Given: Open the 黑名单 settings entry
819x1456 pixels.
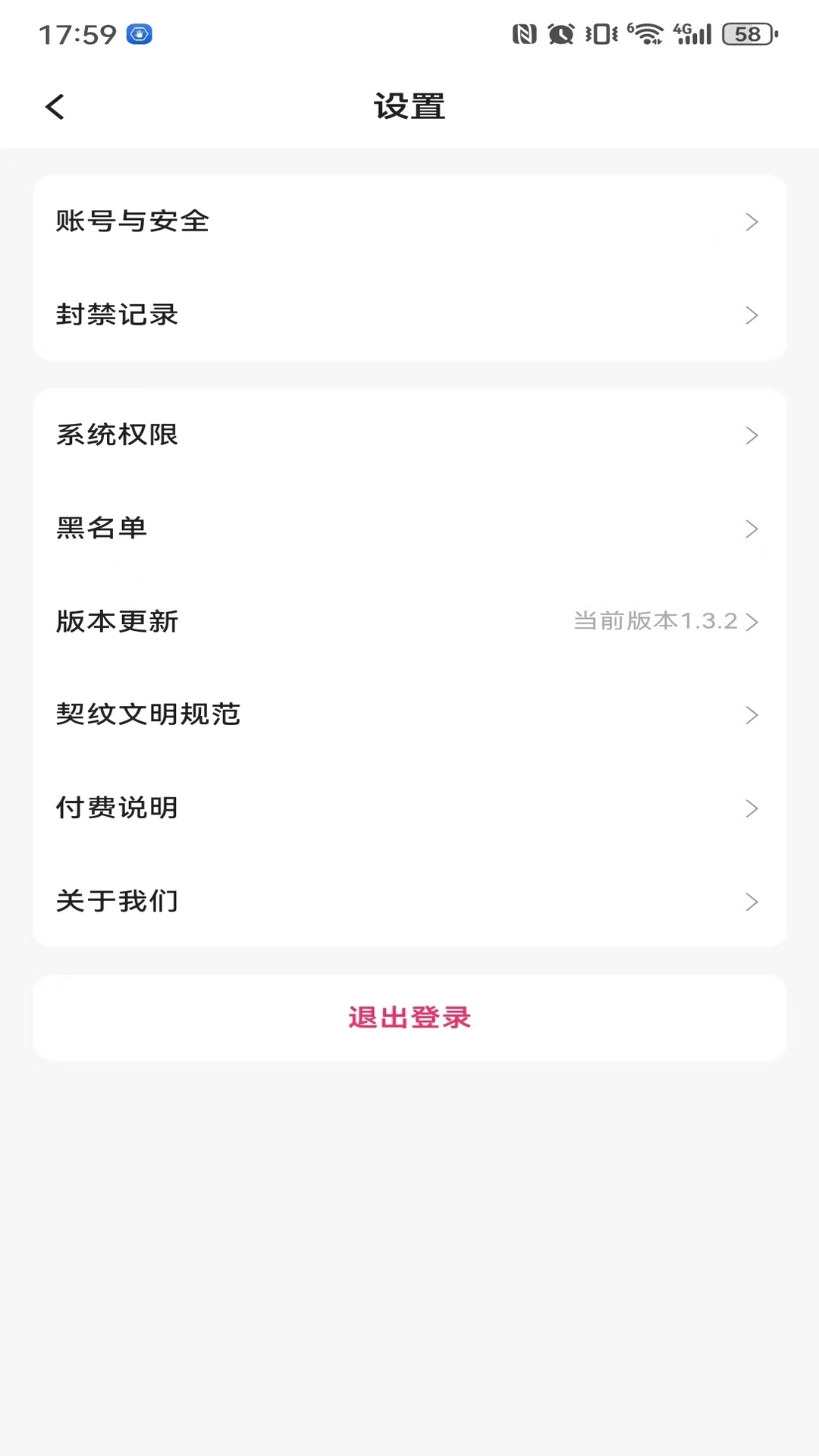Looking at the screenshot, I should click(409, 529).
